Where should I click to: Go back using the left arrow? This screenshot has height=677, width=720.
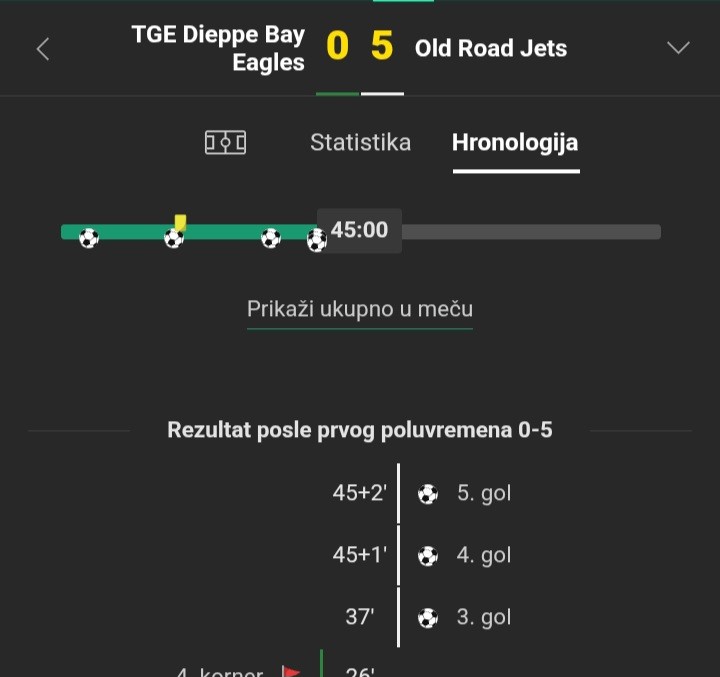(43, 49)
